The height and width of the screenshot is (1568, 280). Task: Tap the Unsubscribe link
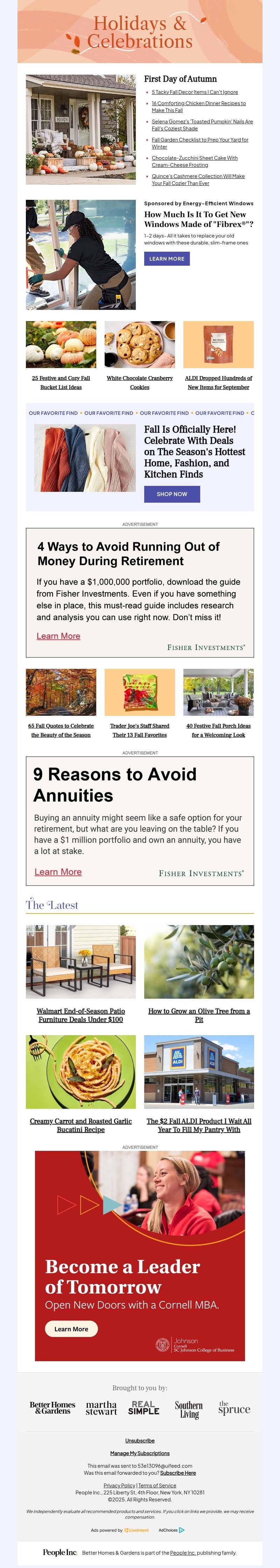click(140, 1441)
